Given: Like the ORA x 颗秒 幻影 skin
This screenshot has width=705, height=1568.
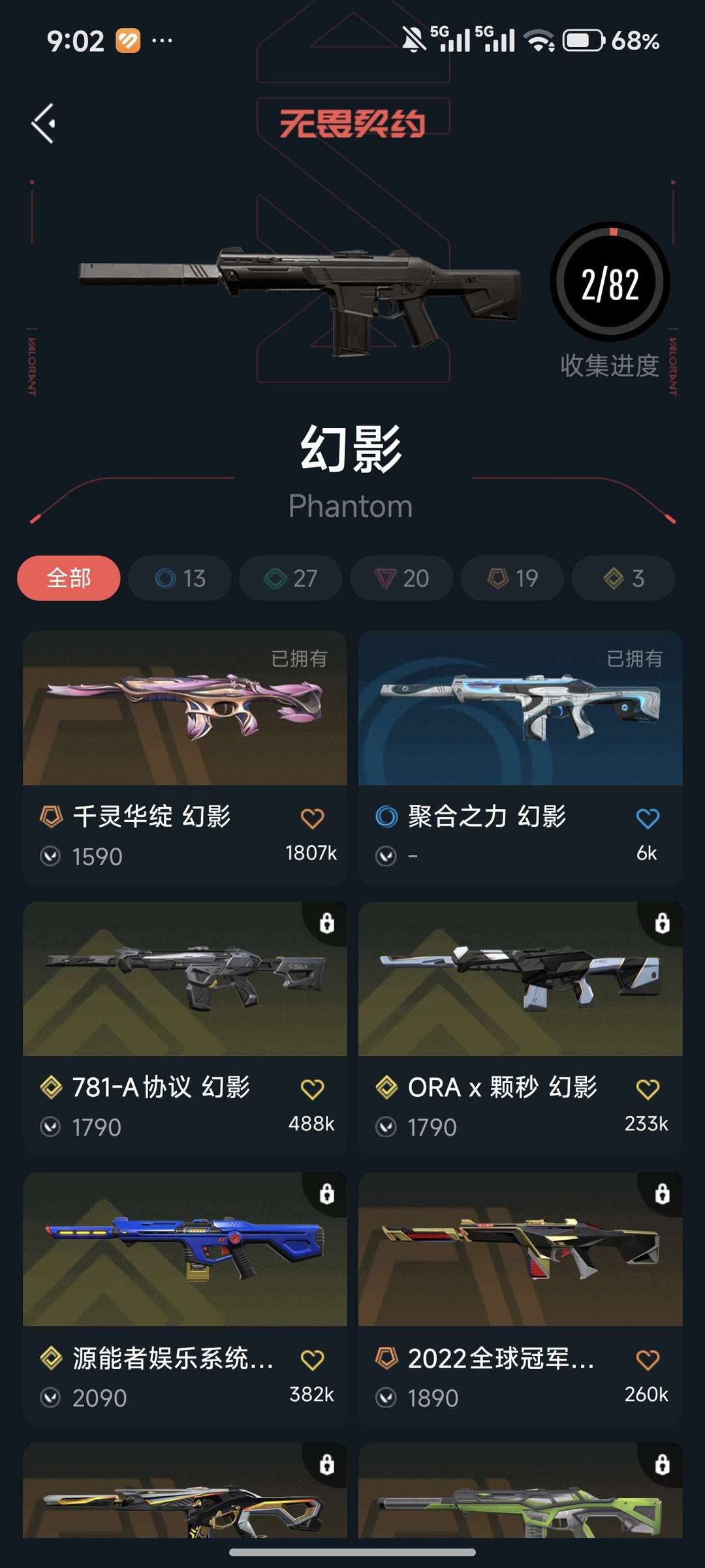Looking at the screenshot, I should tap(648, 1088).
